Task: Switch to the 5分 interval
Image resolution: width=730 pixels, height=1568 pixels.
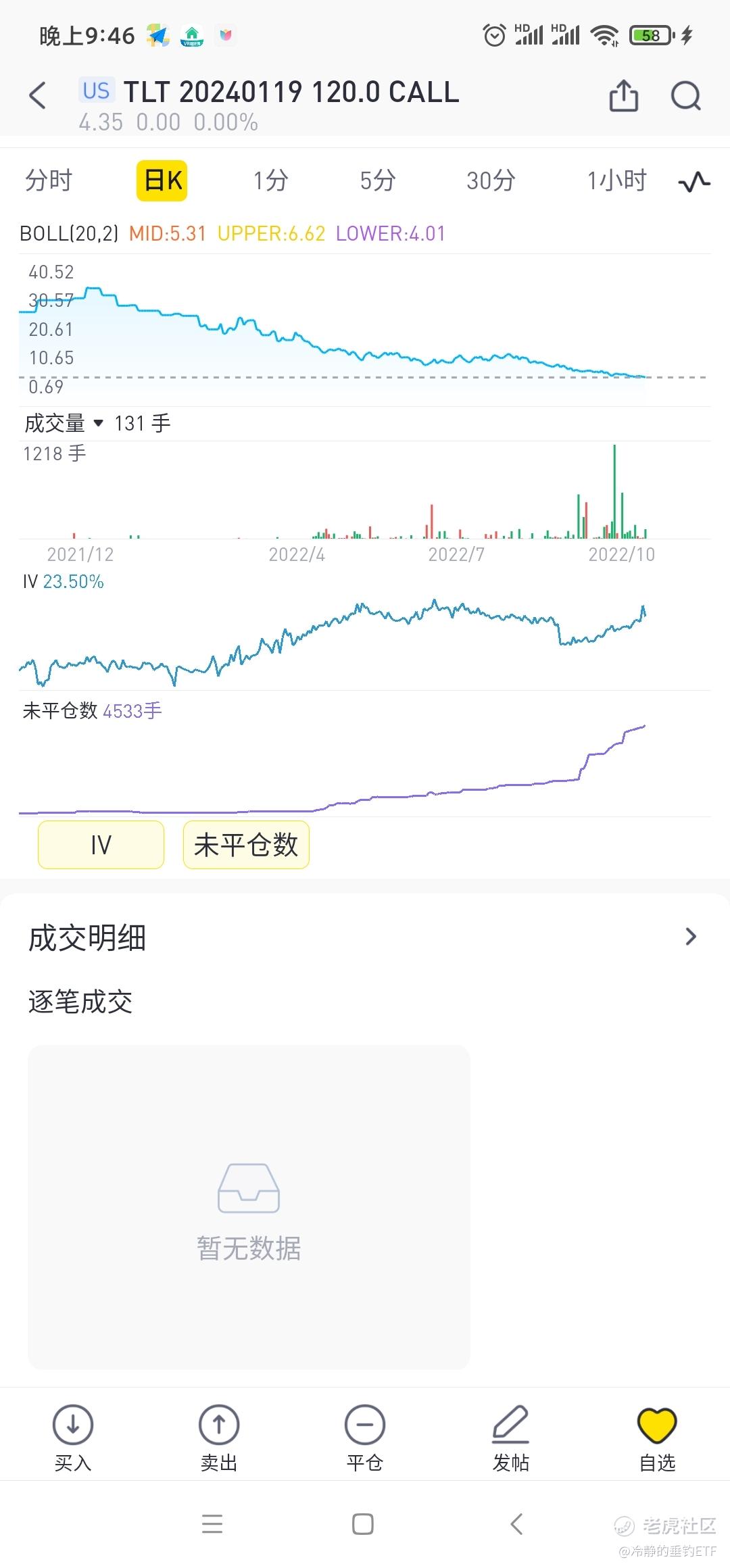Action: pyautogui.click(x=377, y=180)
